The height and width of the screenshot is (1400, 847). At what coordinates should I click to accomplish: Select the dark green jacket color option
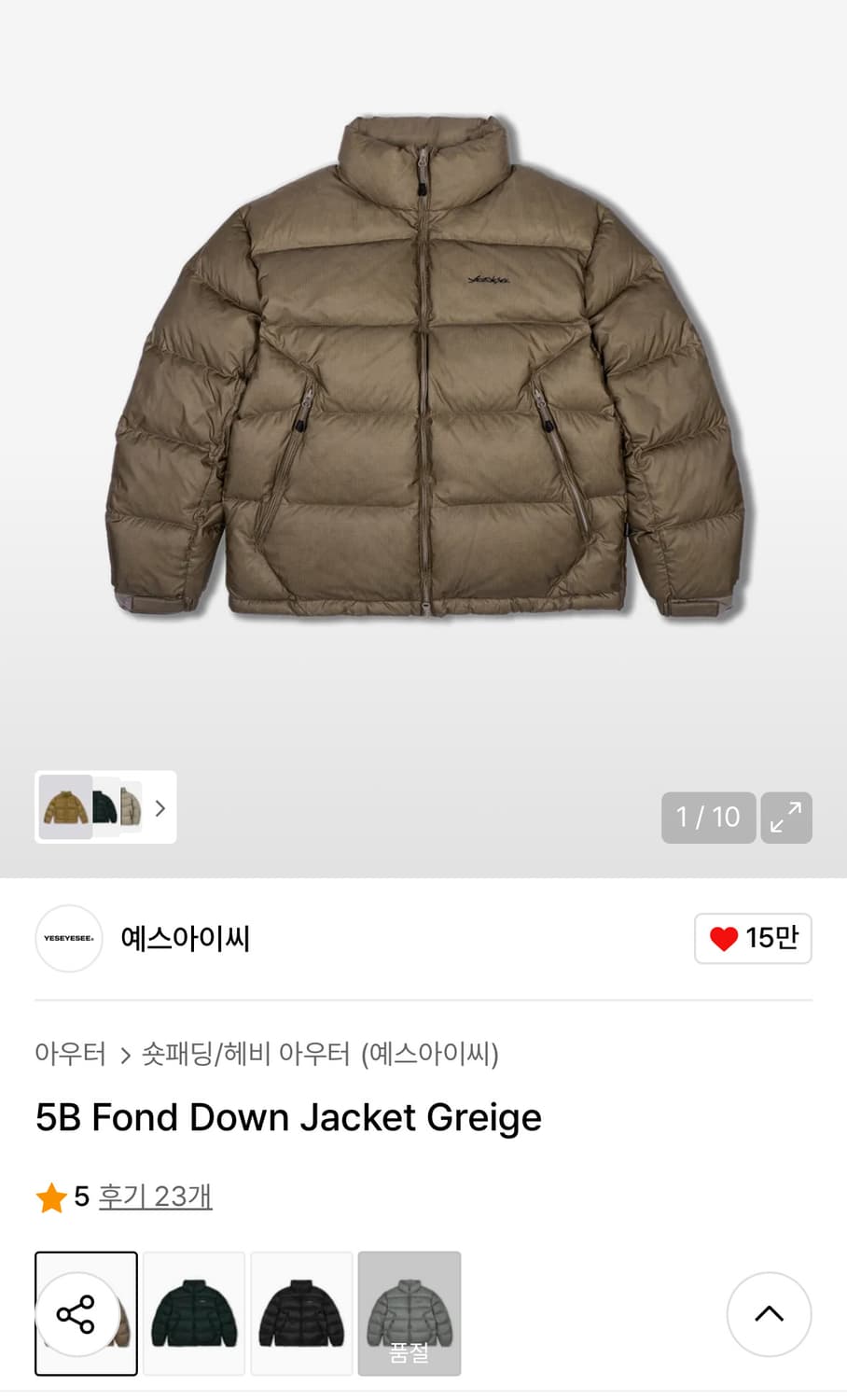[x=194, y=1313]
